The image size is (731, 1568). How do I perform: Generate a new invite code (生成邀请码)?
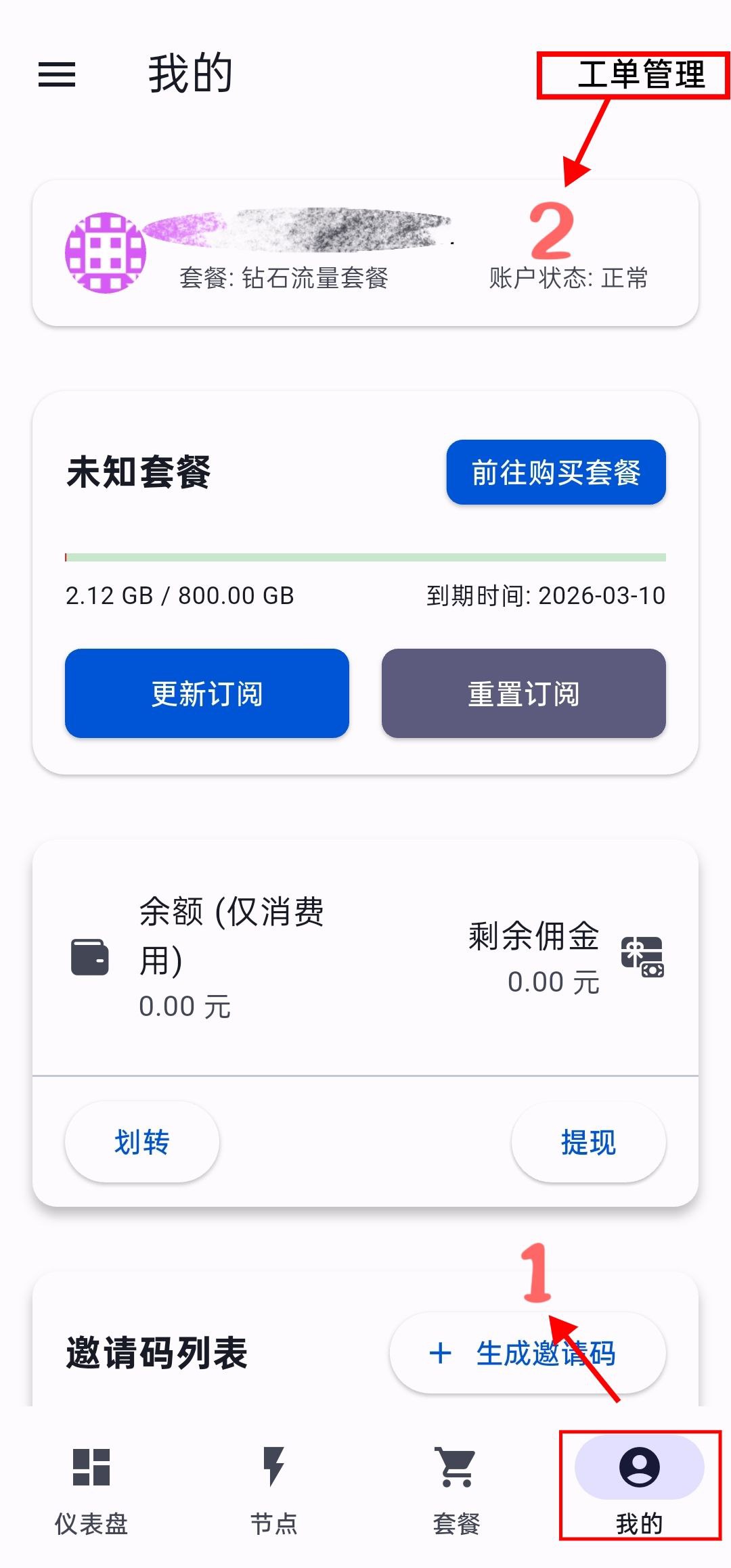point(527,1353)
